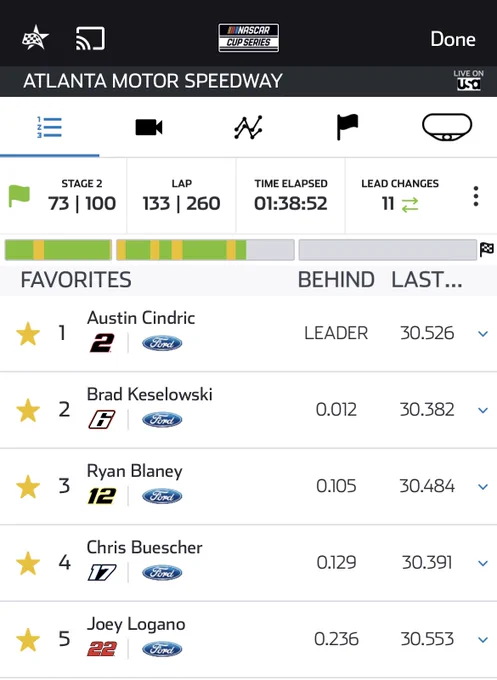This screenshot has width=497, height=680.
Task: Open the line chart tab
Action: pyautogui.click(x=248, y=128)
